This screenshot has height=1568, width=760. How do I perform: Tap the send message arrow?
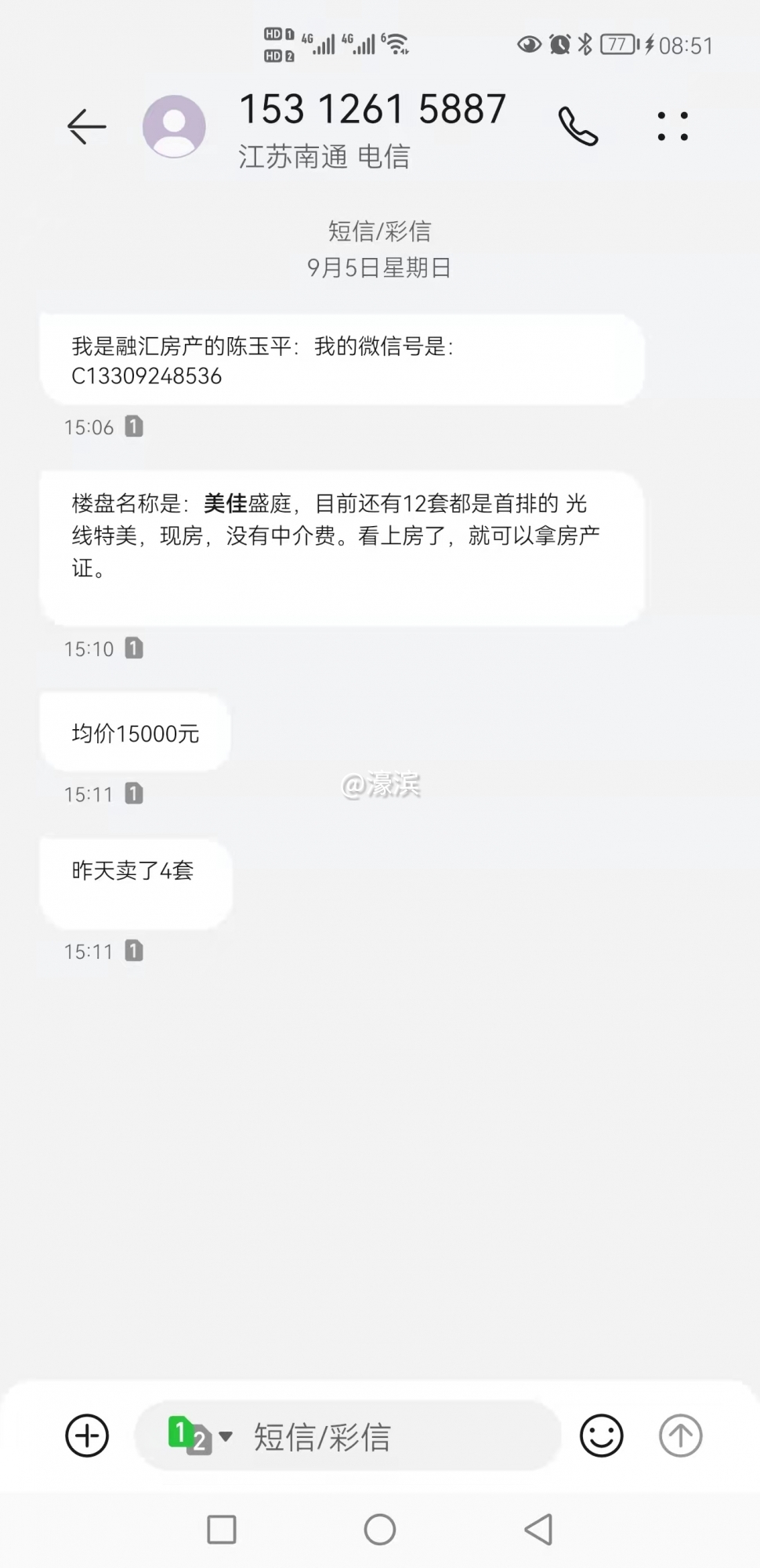point(680,1436)
